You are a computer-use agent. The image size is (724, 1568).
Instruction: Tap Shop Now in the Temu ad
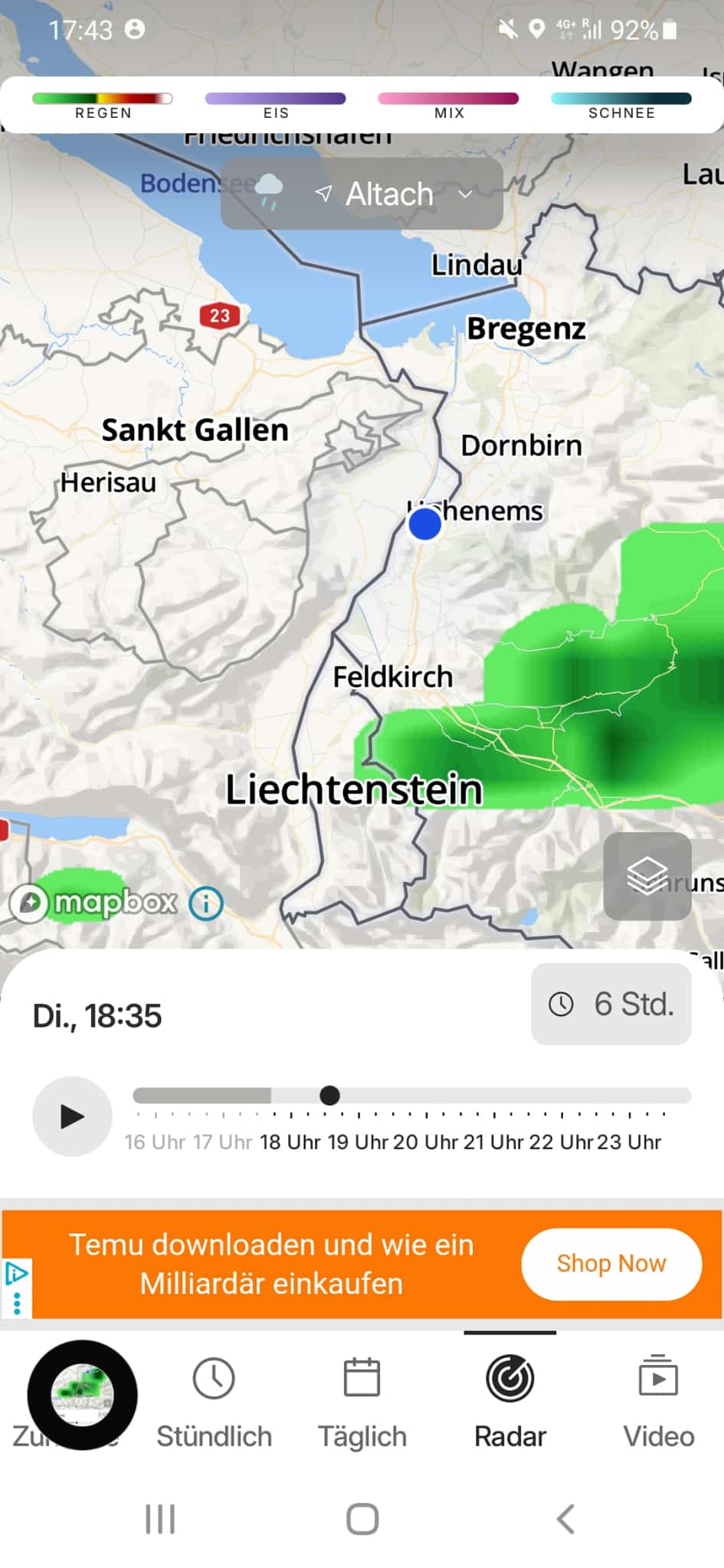tap(611, 1263)
